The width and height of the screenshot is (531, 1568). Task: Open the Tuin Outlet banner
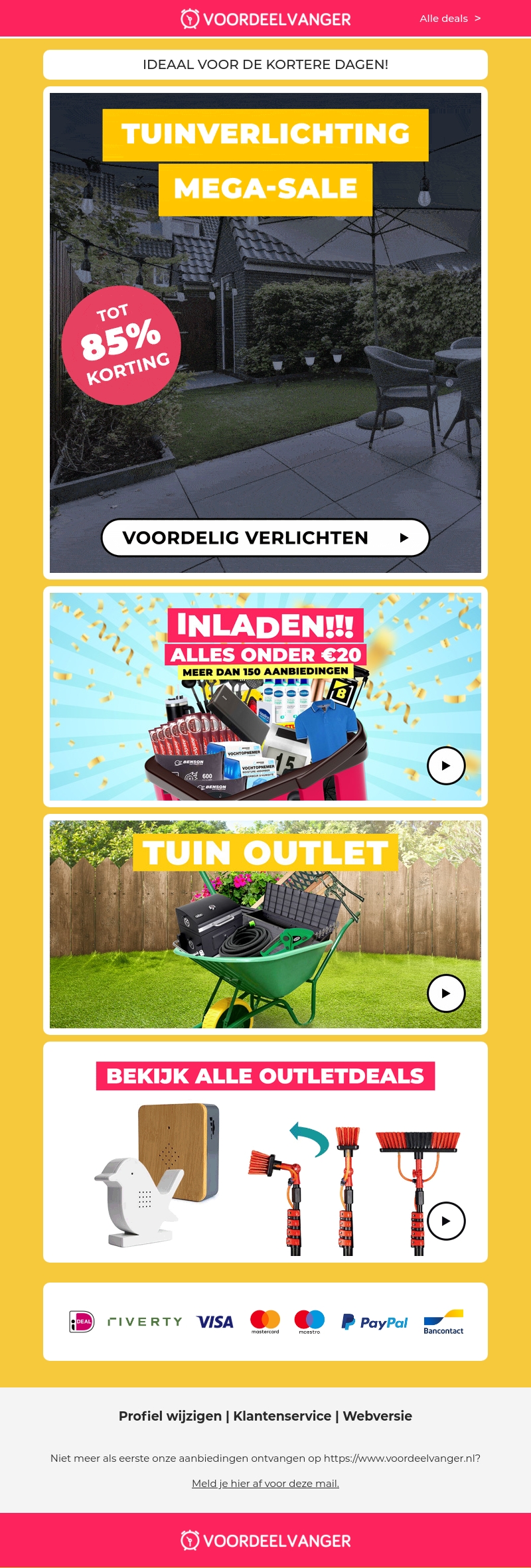point(265,924)
